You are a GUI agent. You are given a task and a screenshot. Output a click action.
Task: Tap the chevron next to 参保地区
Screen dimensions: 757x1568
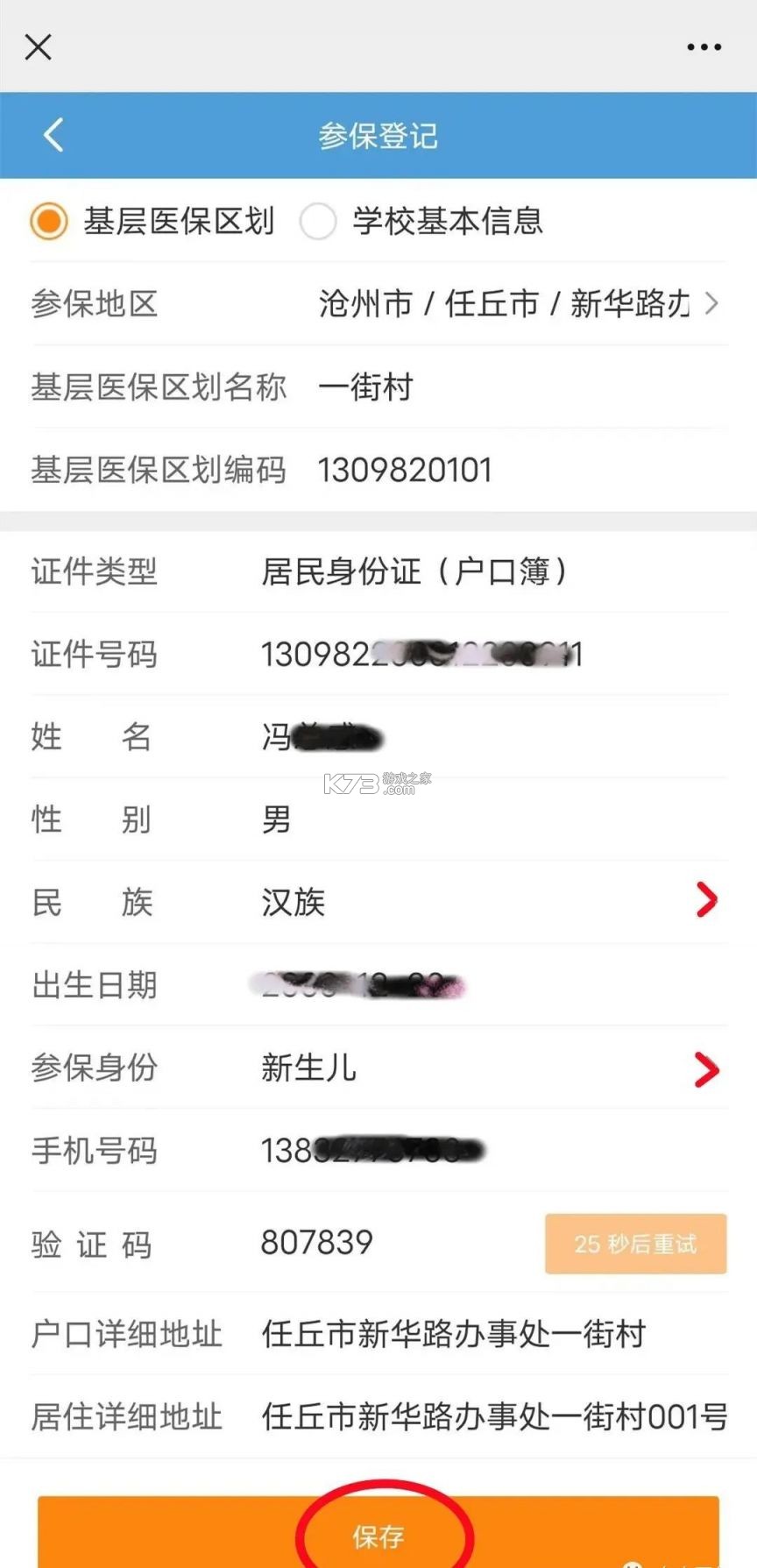tap(711, 305)
